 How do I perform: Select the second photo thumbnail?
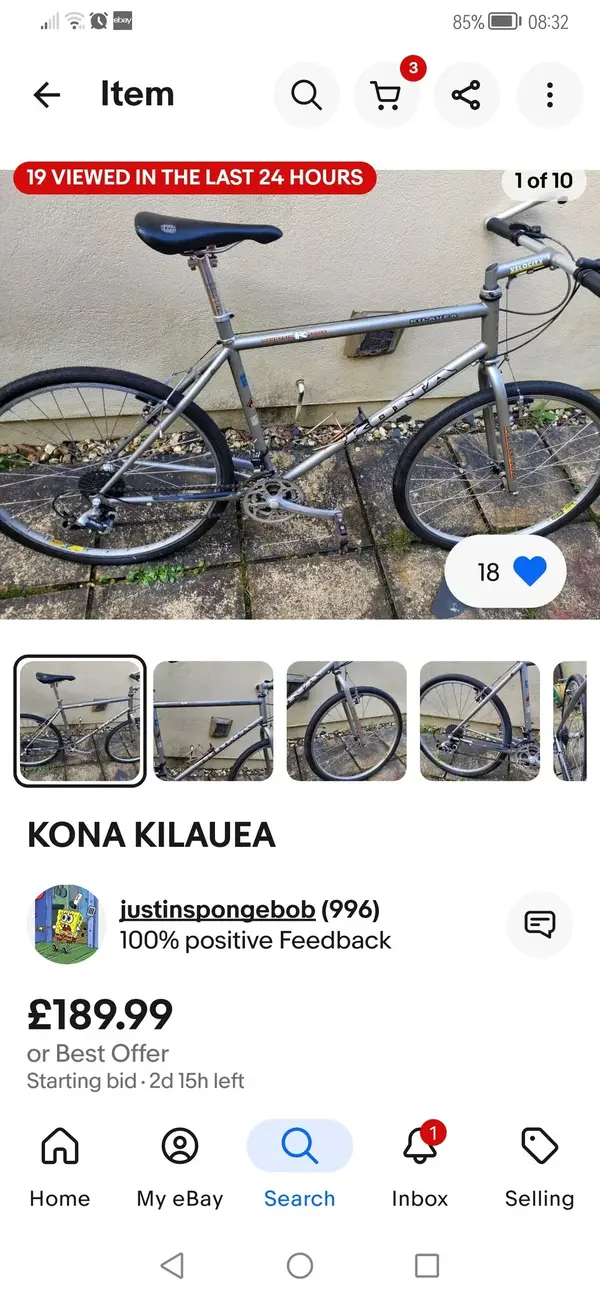(x=213, y=720)
